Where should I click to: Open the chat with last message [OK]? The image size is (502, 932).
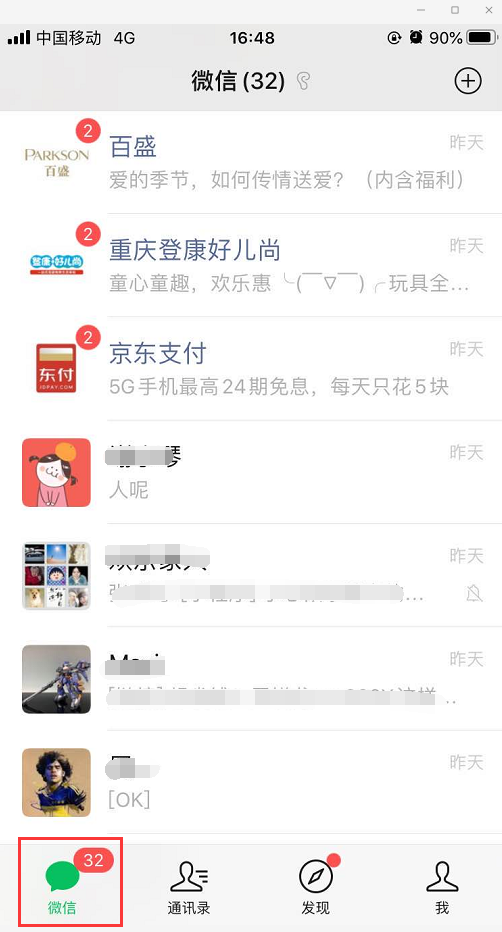point(251,782)
